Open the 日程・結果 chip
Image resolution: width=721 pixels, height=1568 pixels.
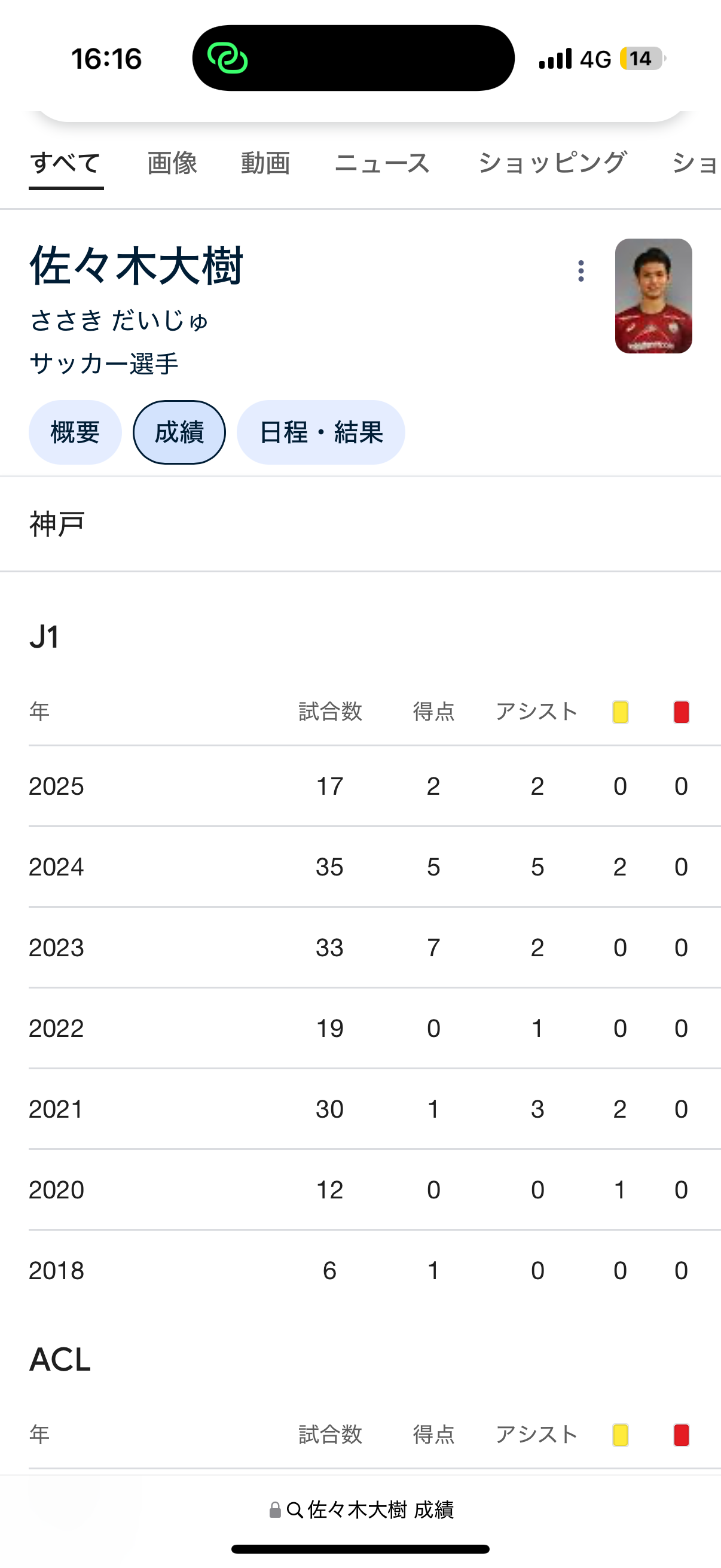coord(320,432)
